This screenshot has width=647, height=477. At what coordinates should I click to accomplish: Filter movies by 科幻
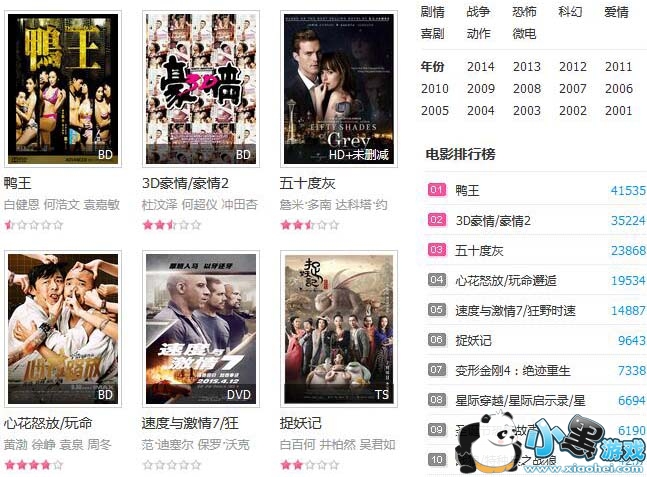tap(571, 12)
